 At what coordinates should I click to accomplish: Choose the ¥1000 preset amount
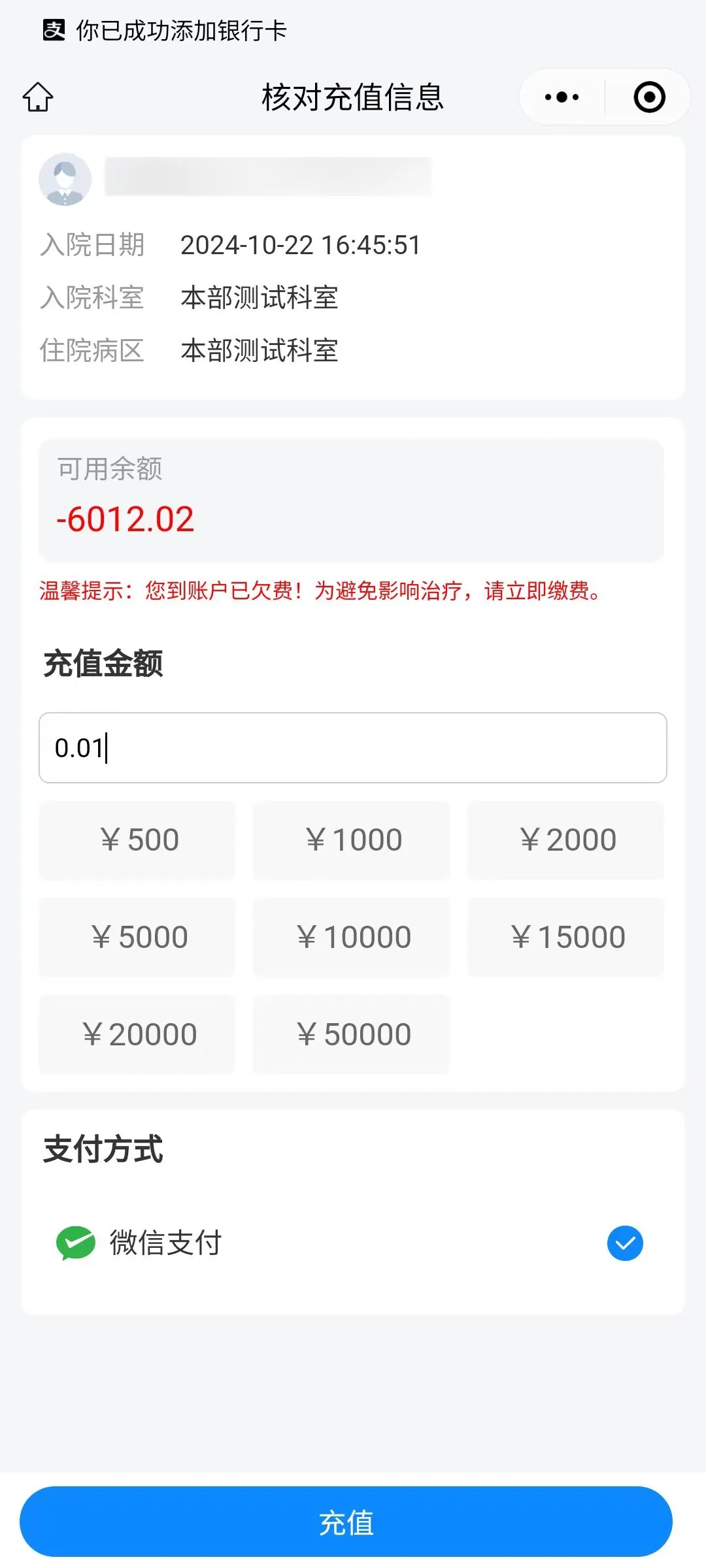point(352,840)
